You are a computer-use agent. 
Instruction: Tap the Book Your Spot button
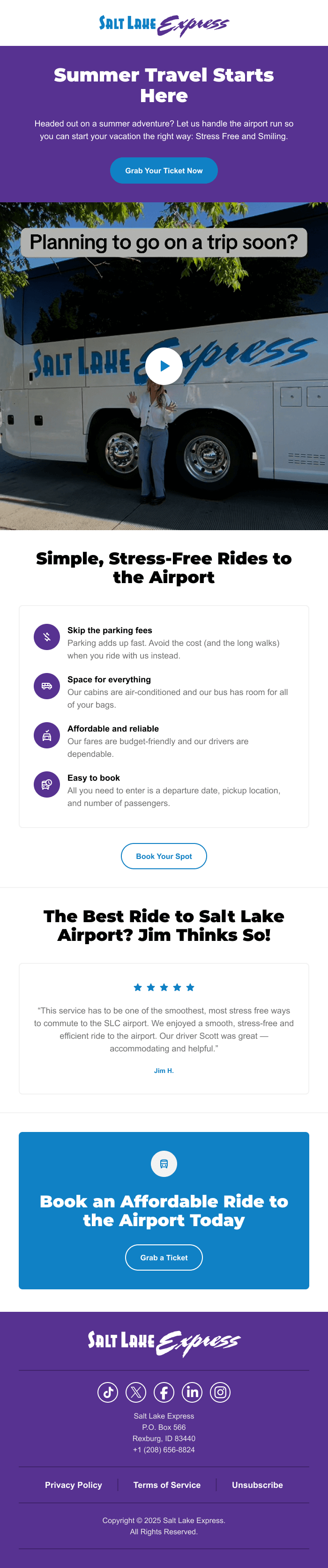pos(164,856)
